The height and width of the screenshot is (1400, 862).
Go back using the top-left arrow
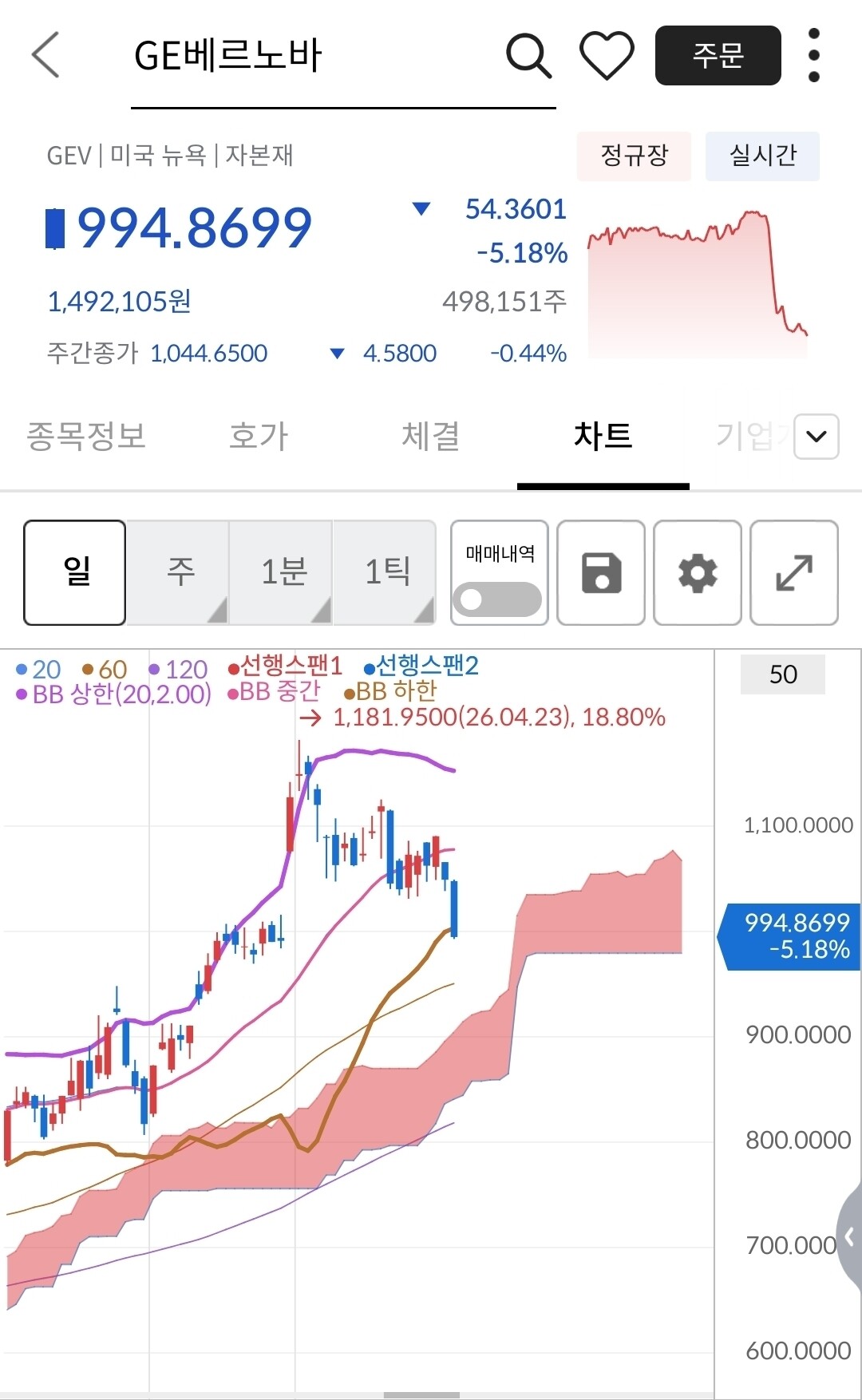pos(45,55)
